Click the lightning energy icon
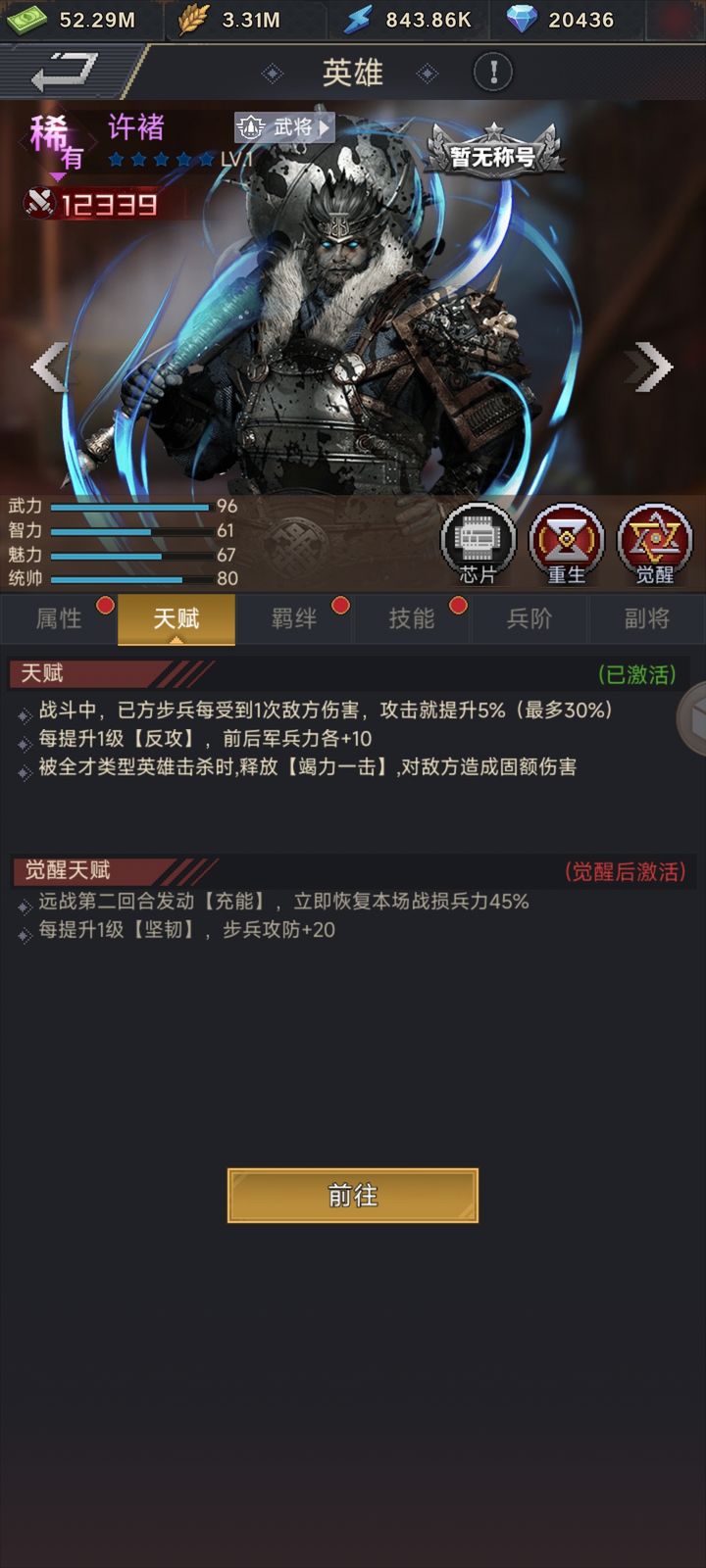706x1568 pixels. point(358,18)
